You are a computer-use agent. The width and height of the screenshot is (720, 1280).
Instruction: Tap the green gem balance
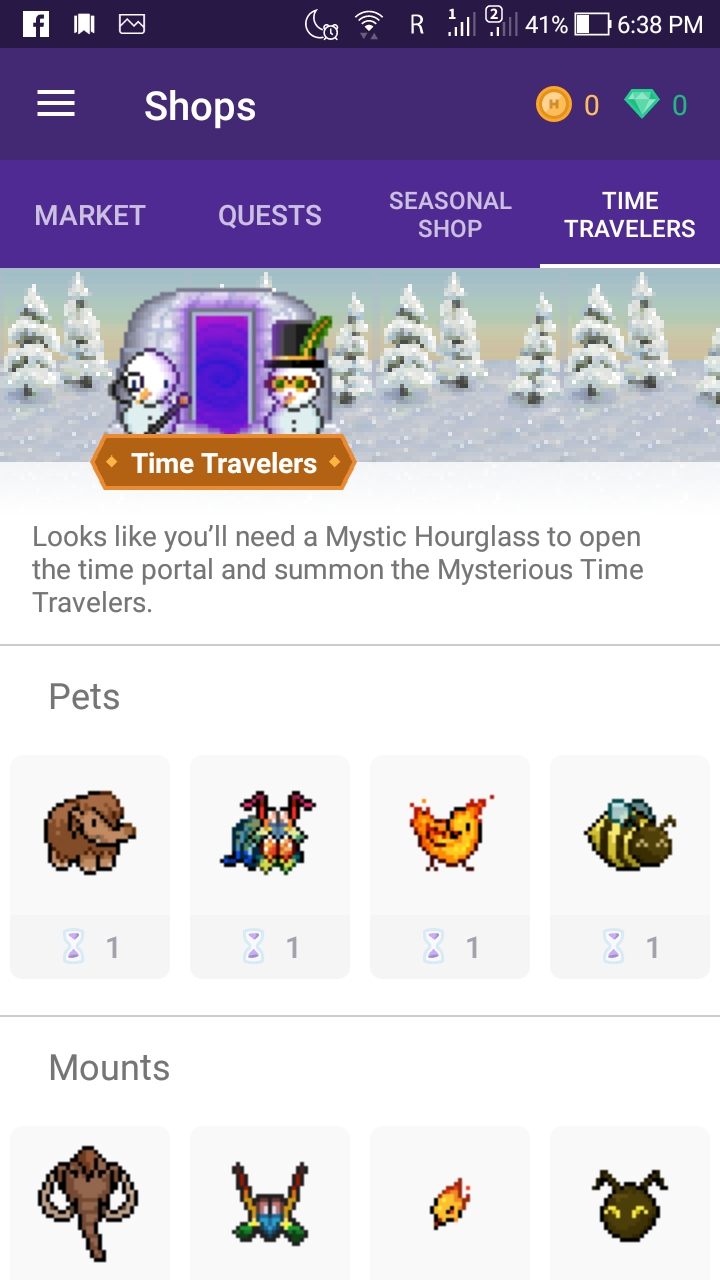[x=656, y=105]
